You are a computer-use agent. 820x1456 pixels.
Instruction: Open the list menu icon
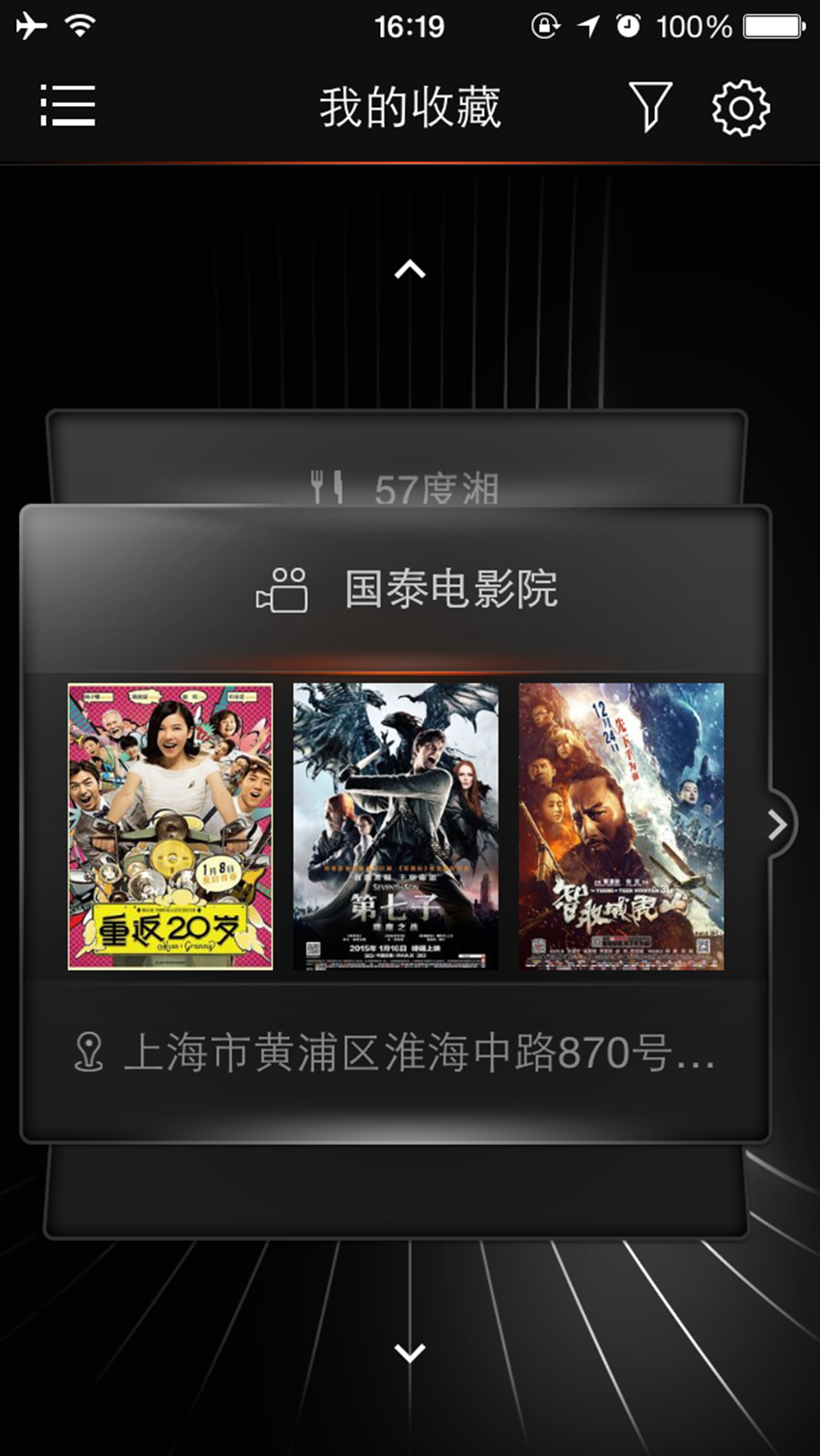(68, 106)
